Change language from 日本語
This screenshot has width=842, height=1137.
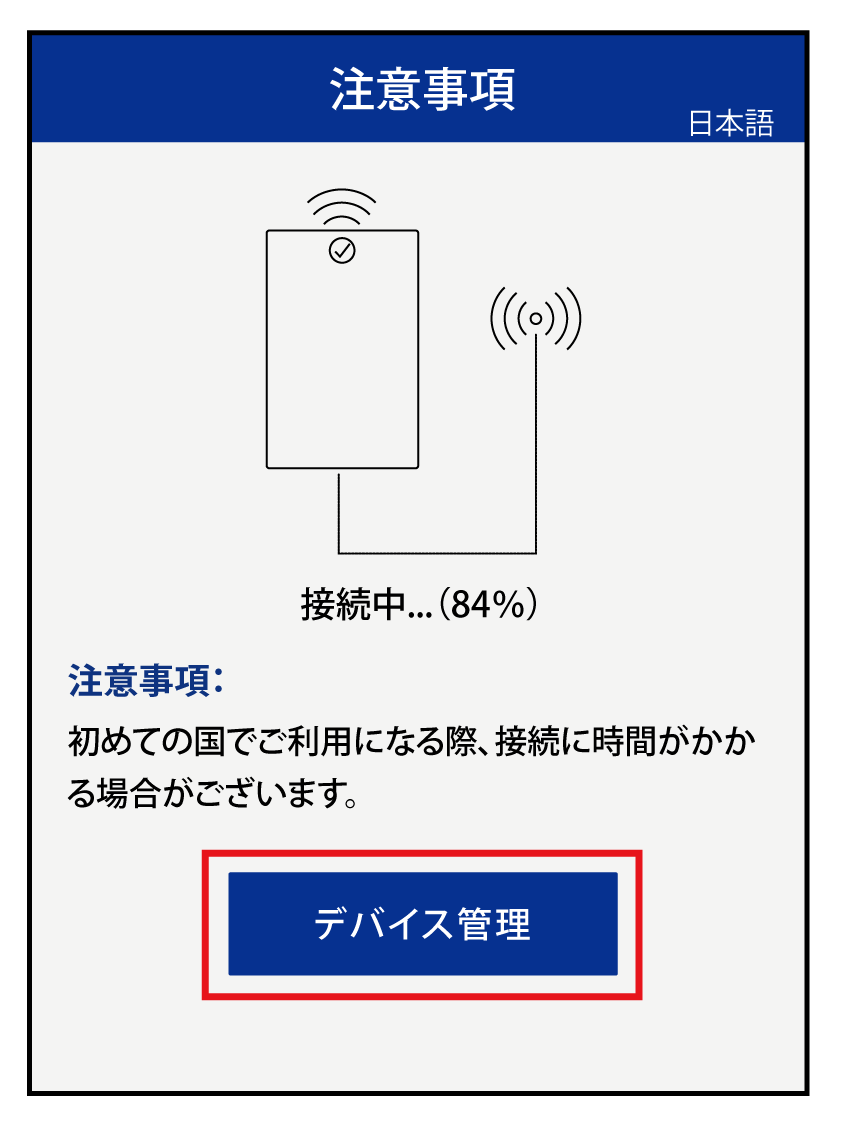click(x=730, y=123)
